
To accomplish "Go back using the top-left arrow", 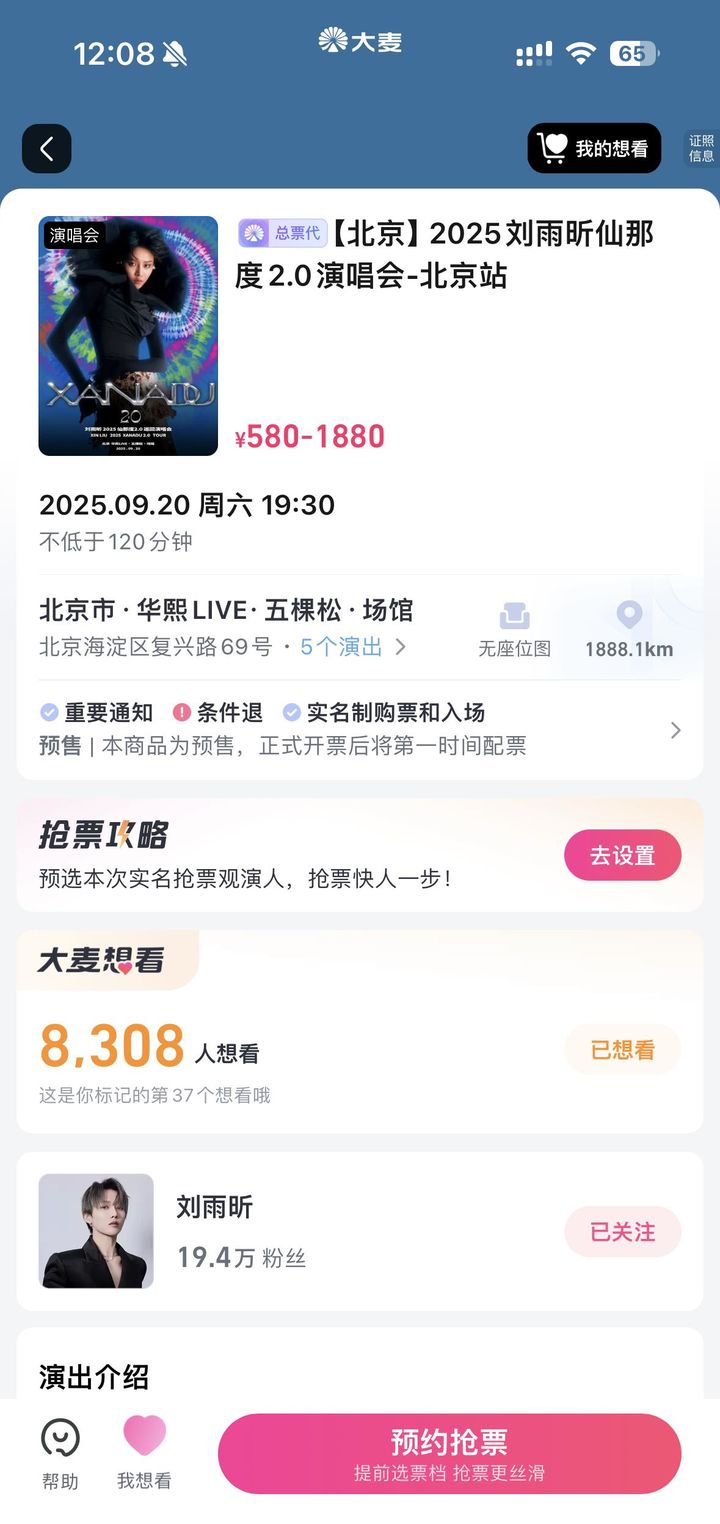I will click(47, 149).
